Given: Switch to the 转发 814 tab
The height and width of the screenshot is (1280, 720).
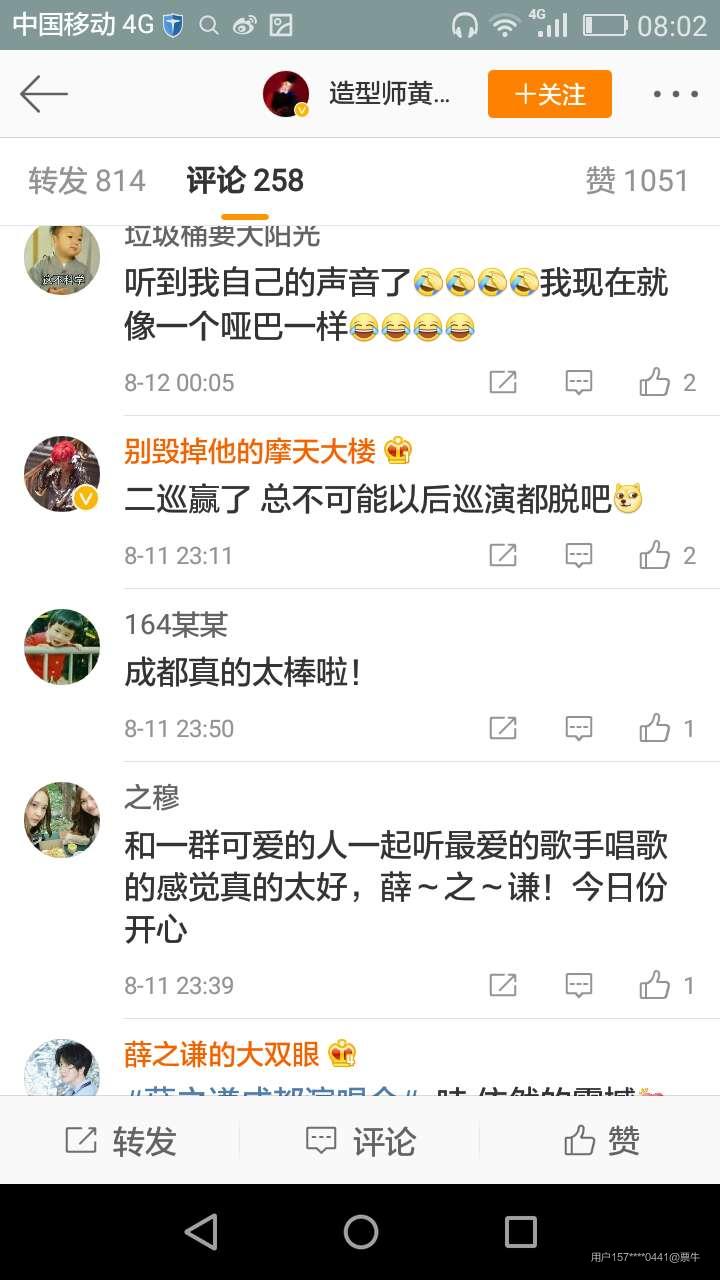Looking at the screenshot, I should coord(87,181).
